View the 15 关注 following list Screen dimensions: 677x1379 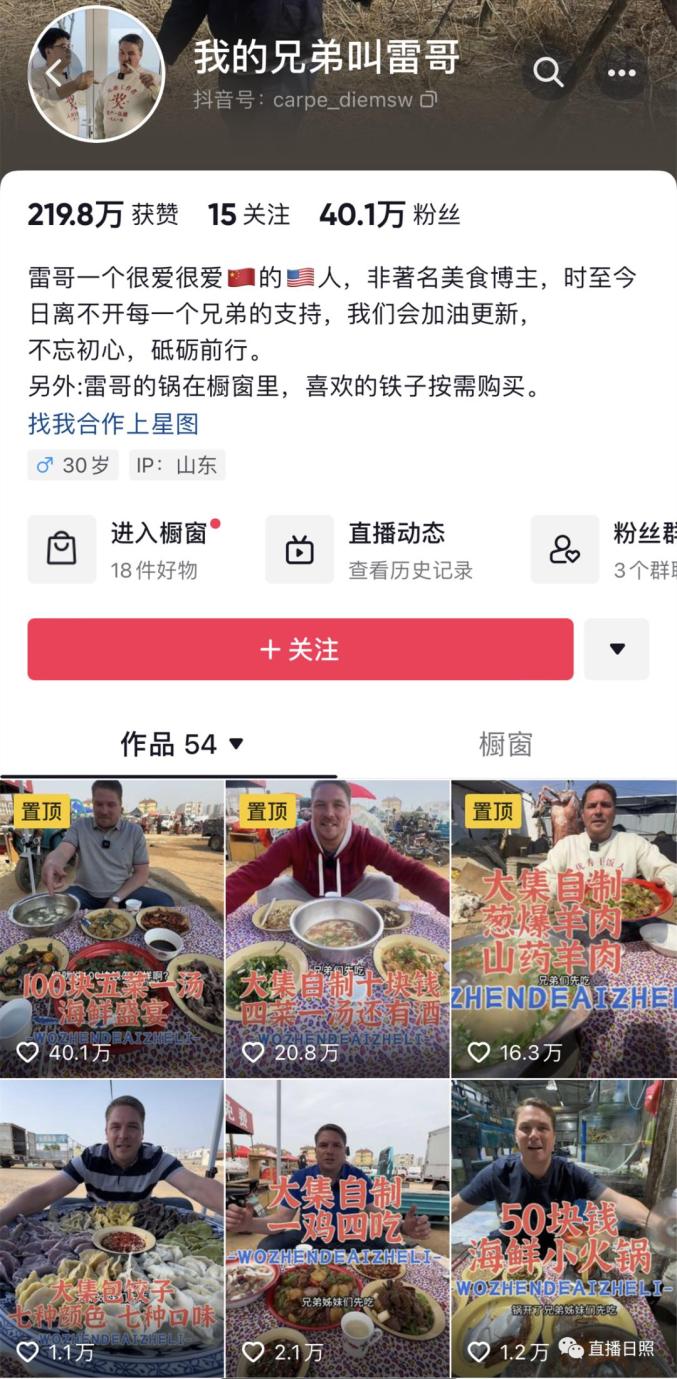tap(248, 215)
